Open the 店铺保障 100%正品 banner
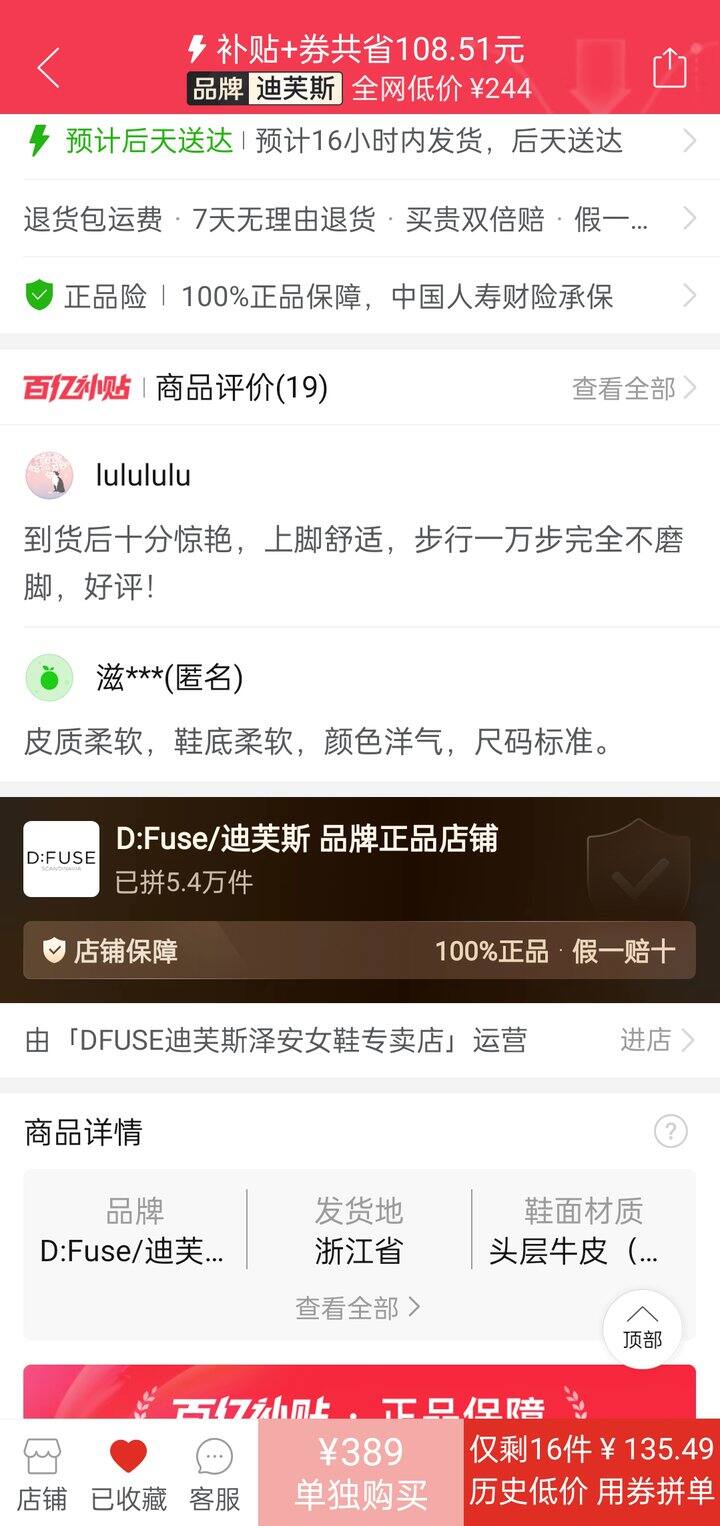This screenshot has width=720, height=1526. [360, 950]
